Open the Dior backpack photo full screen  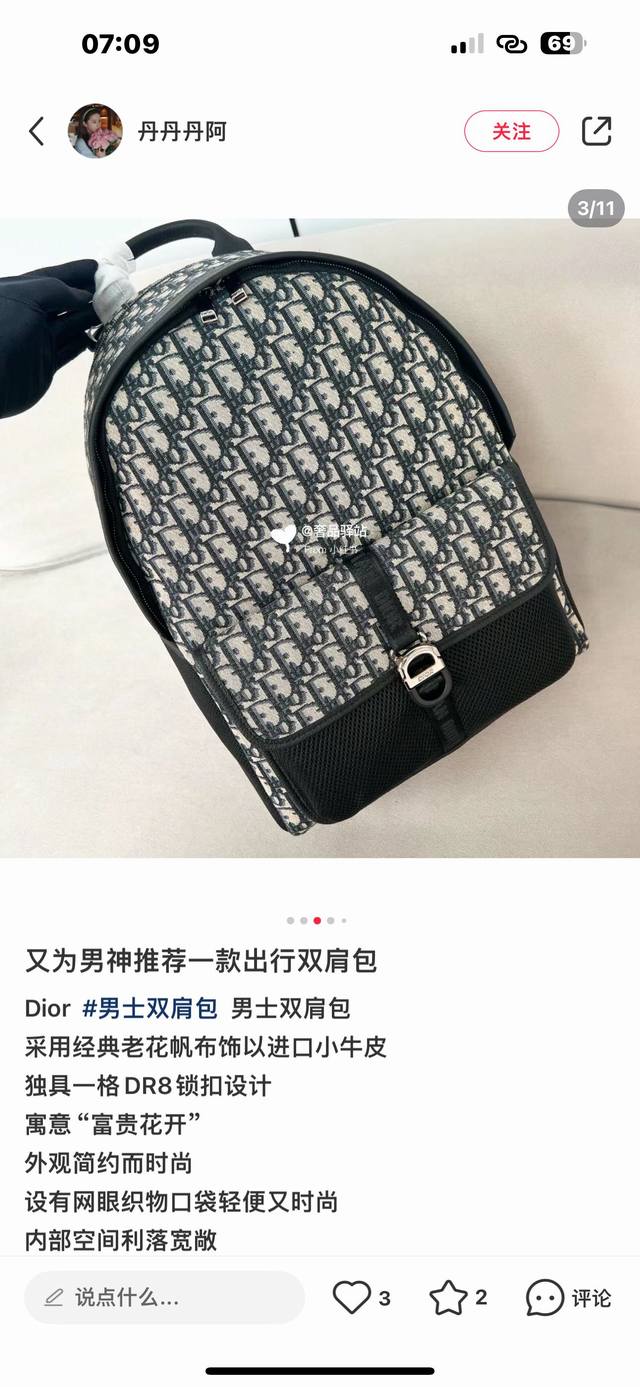(320, 538)
